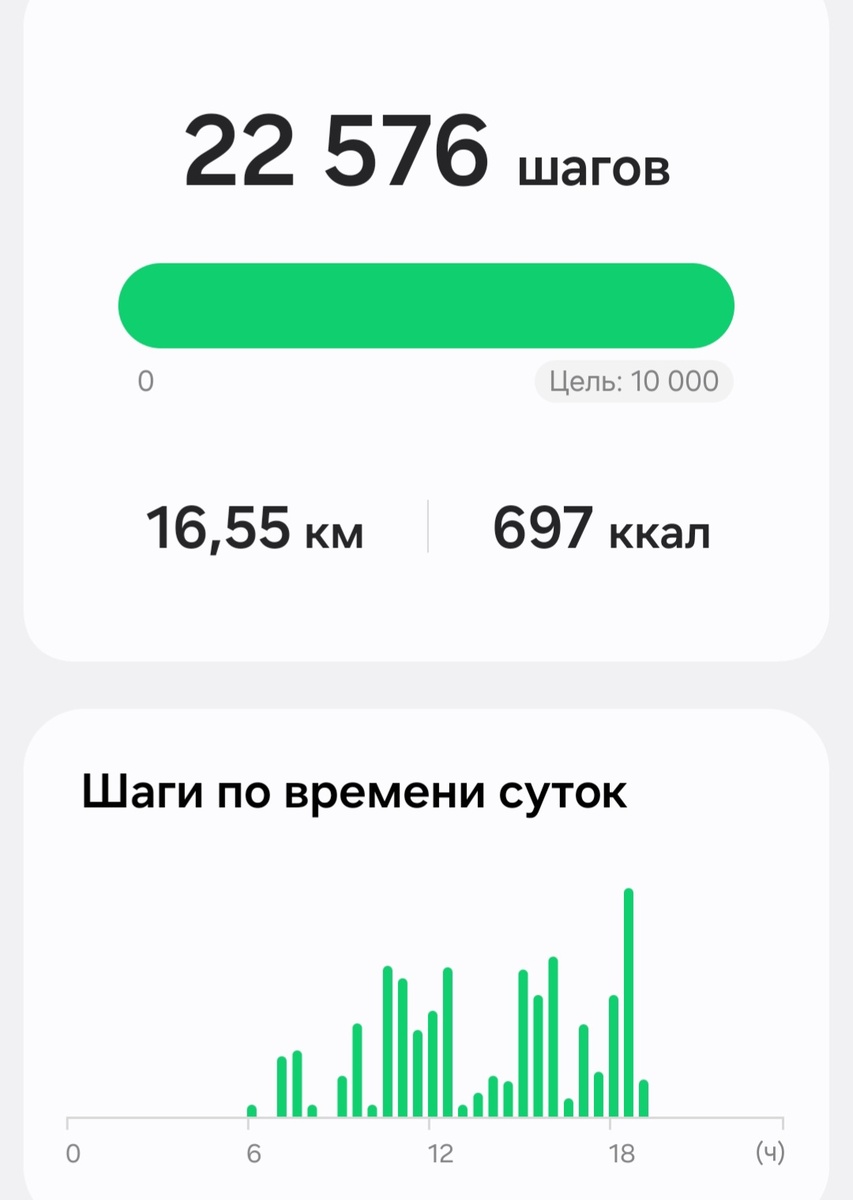Image resolution: width=853 pixels, height=1200 pixels.
Task: Tap the км distance unit label
Action: point(335,535)
